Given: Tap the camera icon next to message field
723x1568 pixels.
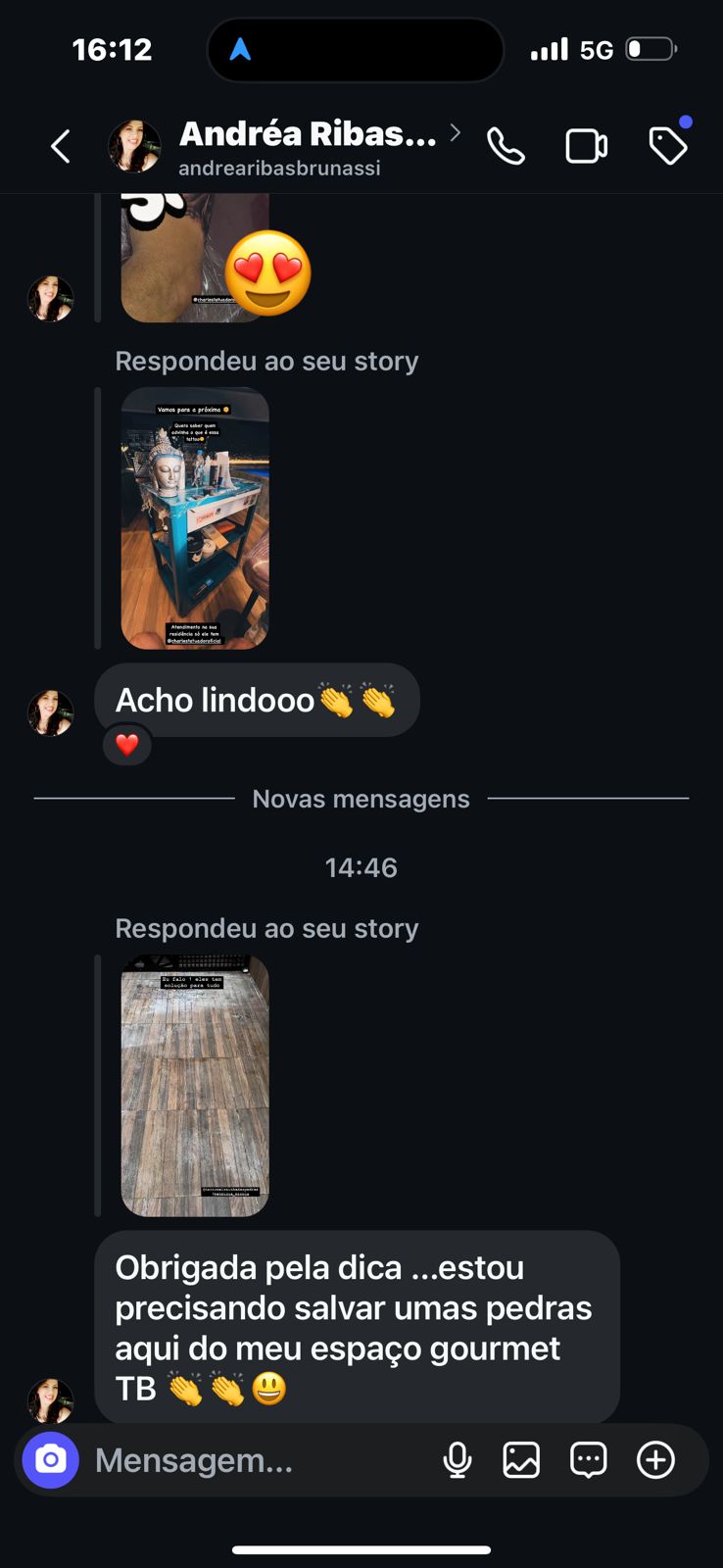Looking at the screenshot, I should point(50,1459).
